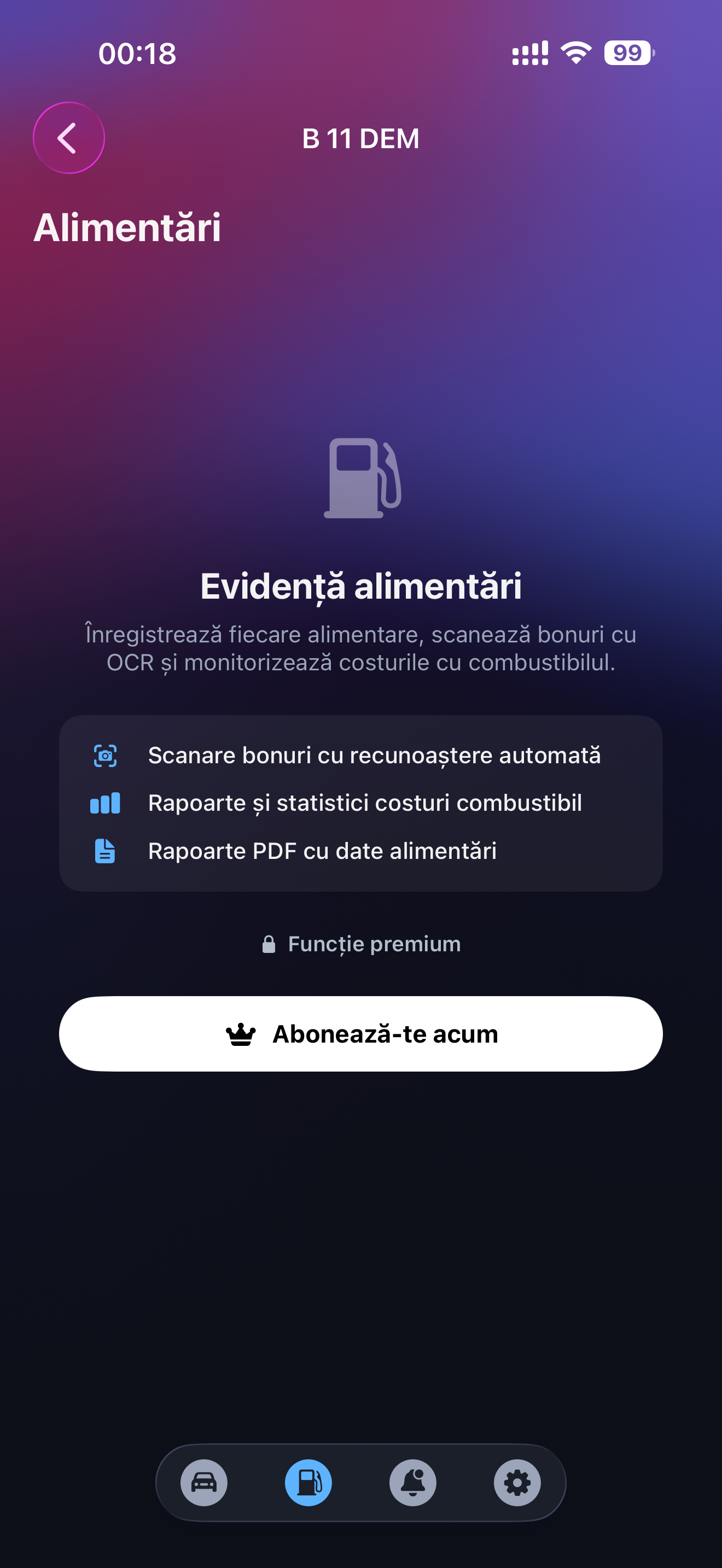Open the settings gear tab
Image resolution: width=722 pixels, height=1568 pixels.
pos(517,1482)
